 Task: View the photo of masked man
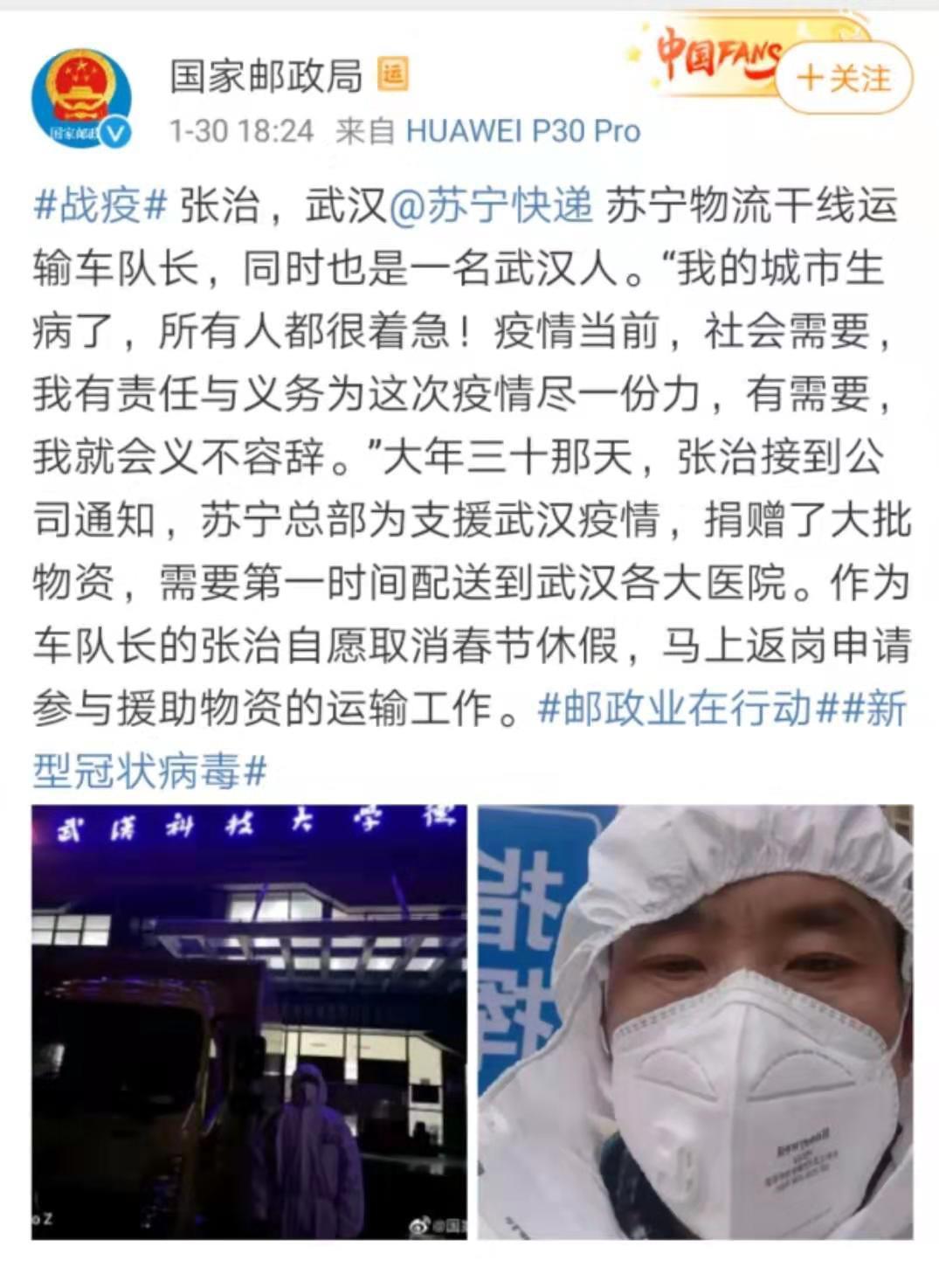(695, 1021)
